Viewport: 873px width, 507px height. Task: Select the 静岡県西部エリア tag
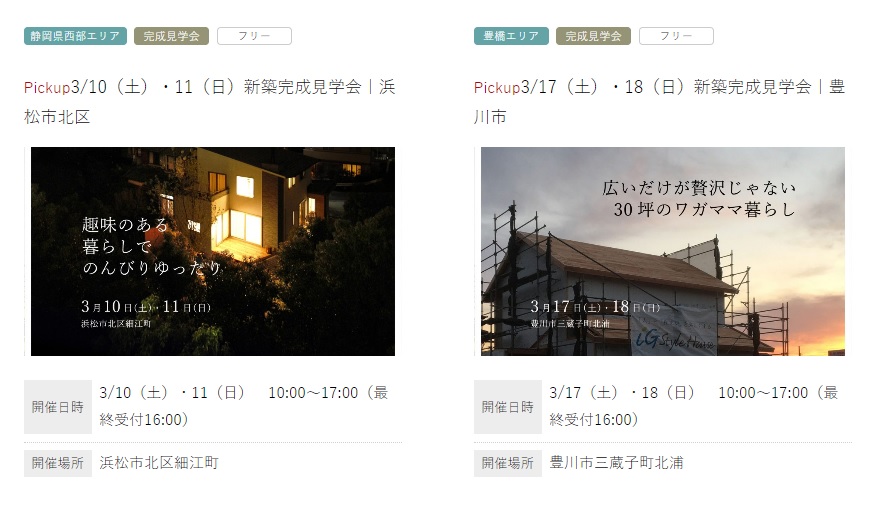76,36
